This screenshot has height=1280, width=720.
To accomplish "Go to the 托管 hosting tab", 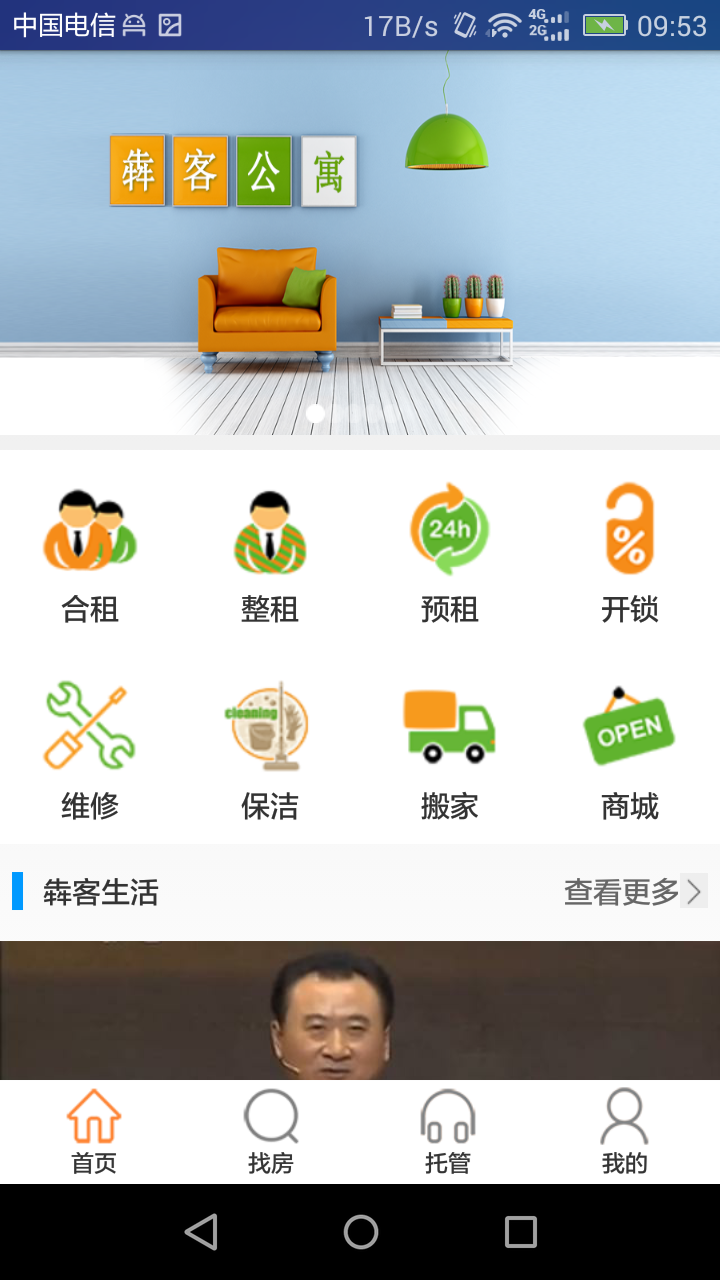I will (x=447, y=1132).
